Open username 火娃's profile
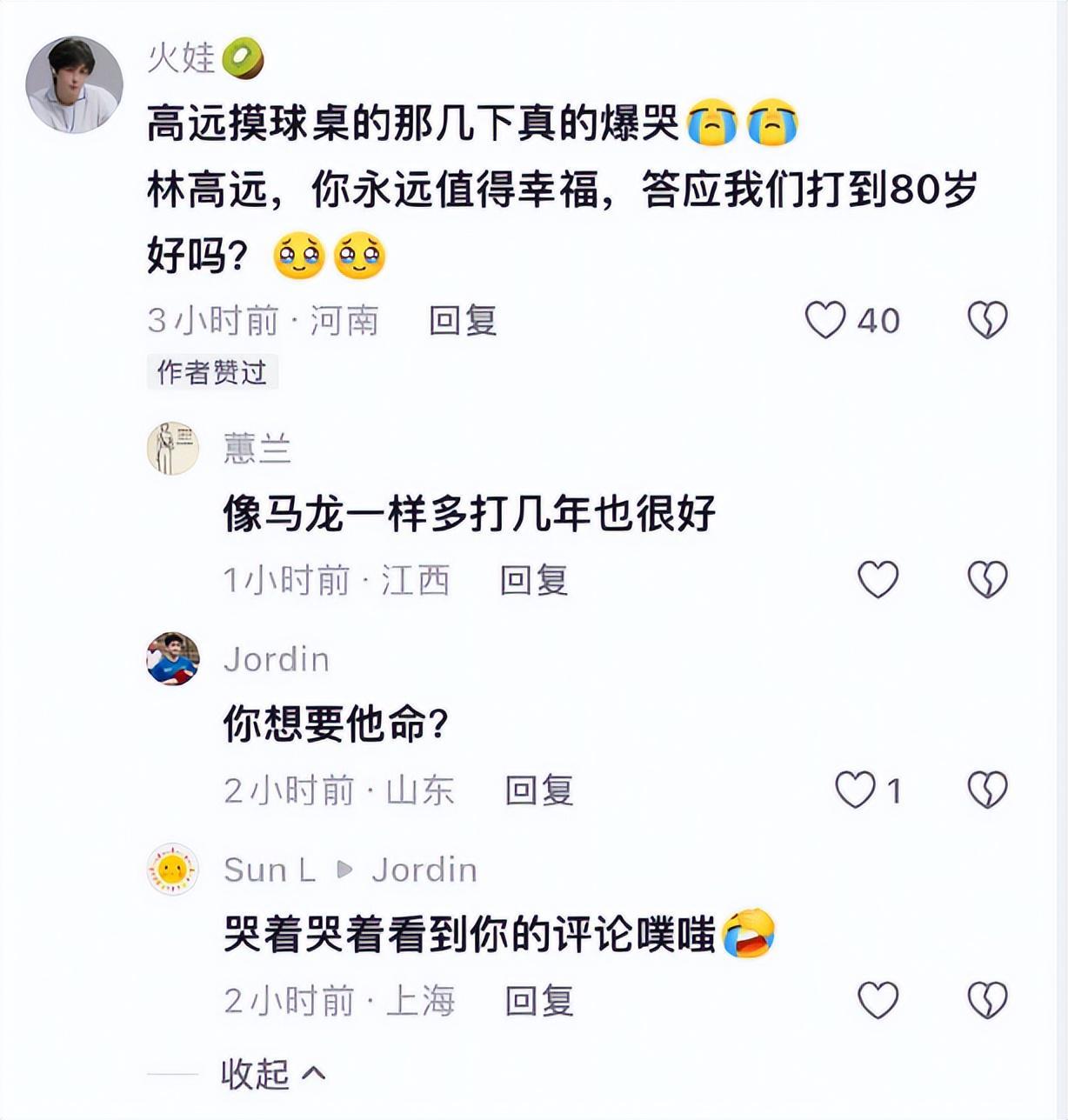The image size is (1068, 1120). pos(181,58)
